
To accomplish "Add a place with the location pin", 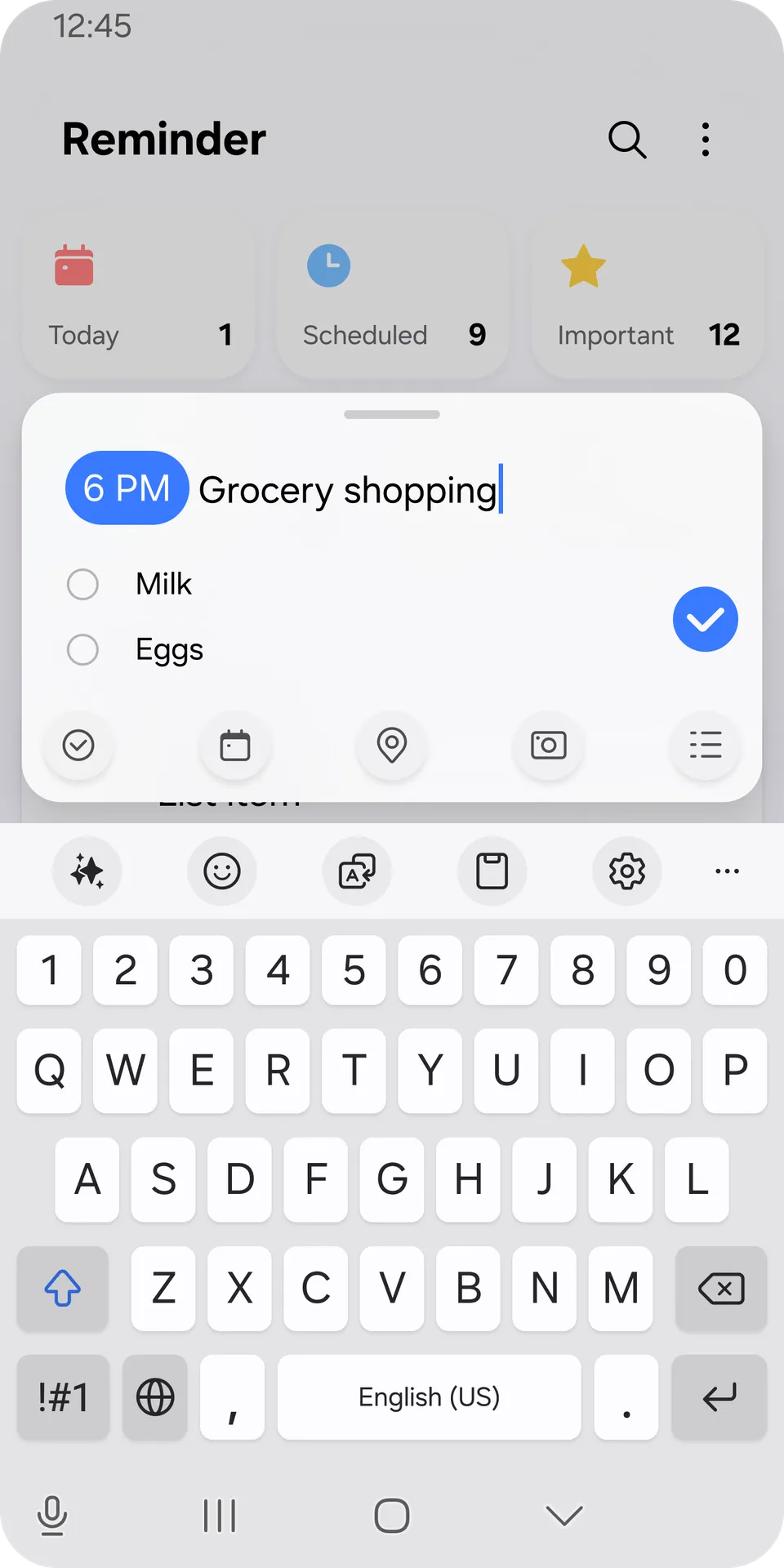I will [x=392, y=745].
